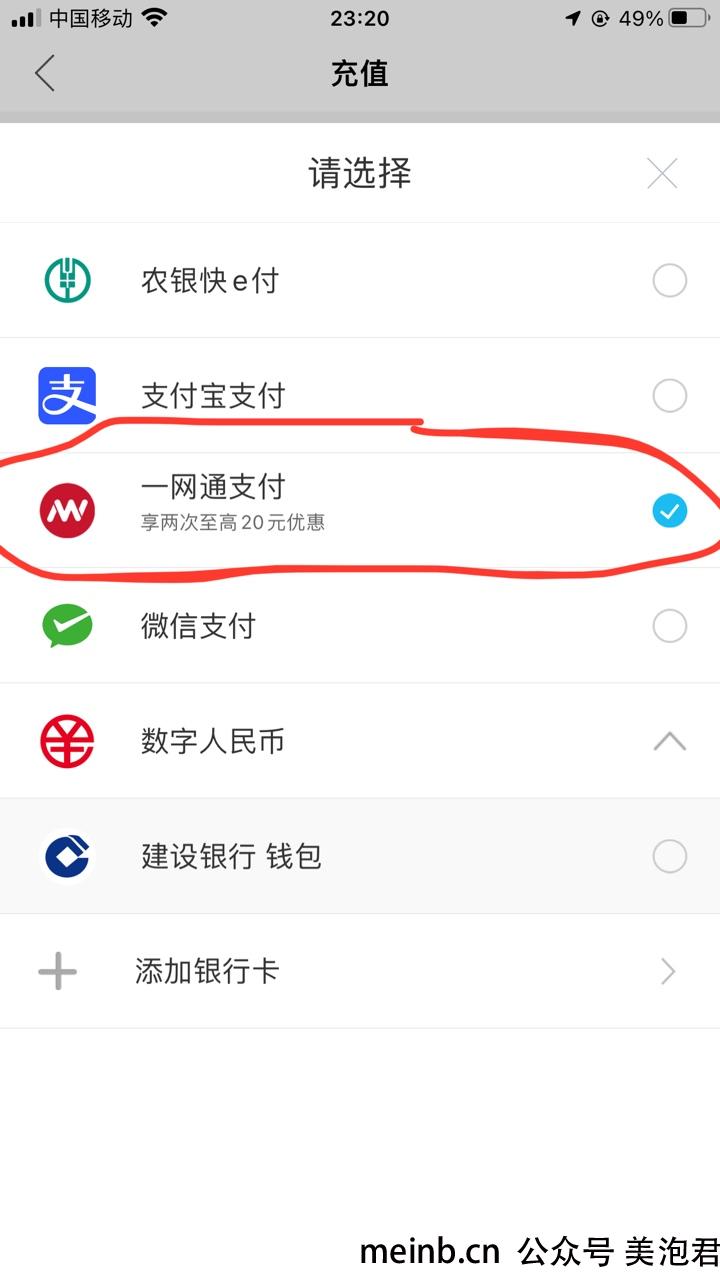The height and width of the screenshot is (1280, 720).
Task: Choose 支付宝支付 payment option
Action: (360, 396)
